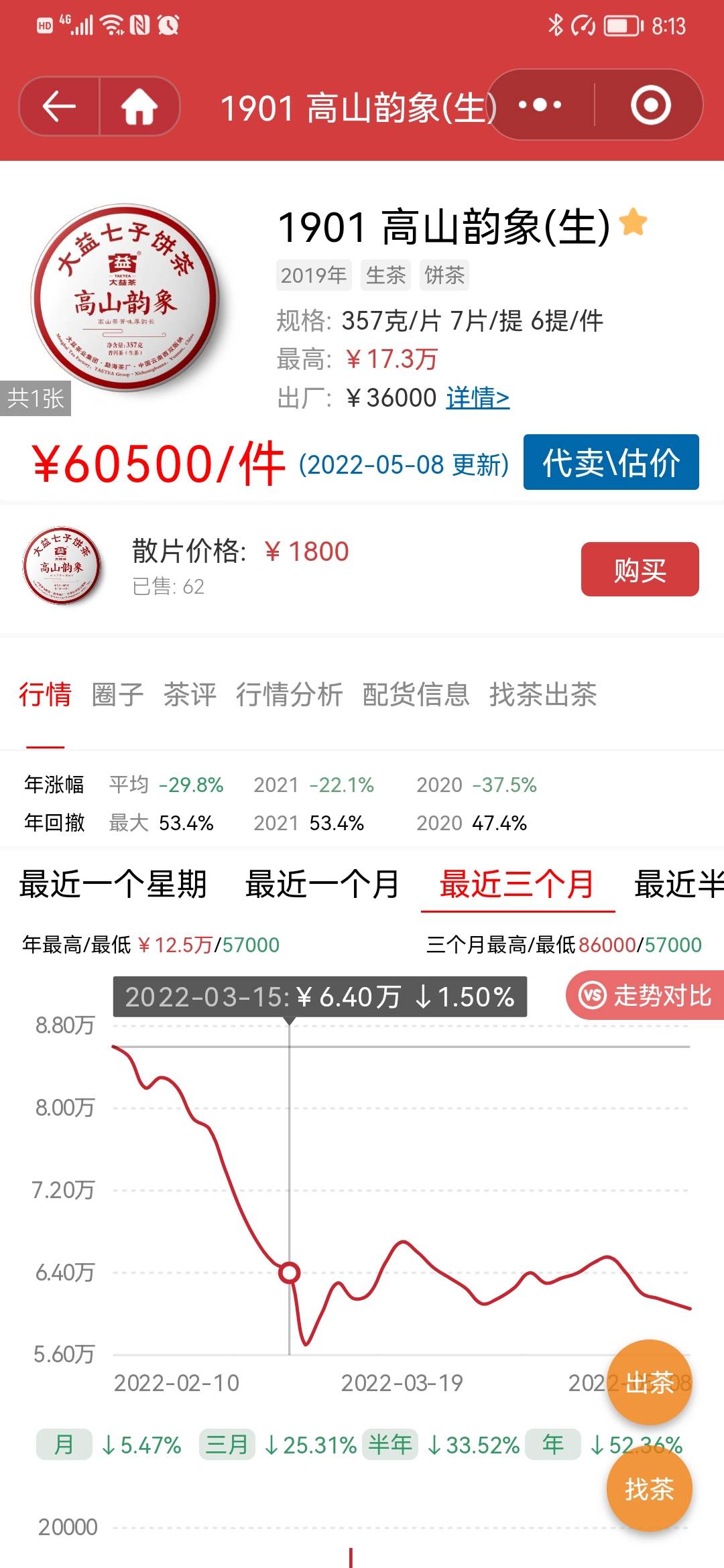Viewport: 724px width, 1568px height.
Task: Select the 最近三个月 chart range
Action: click(517, 884)
